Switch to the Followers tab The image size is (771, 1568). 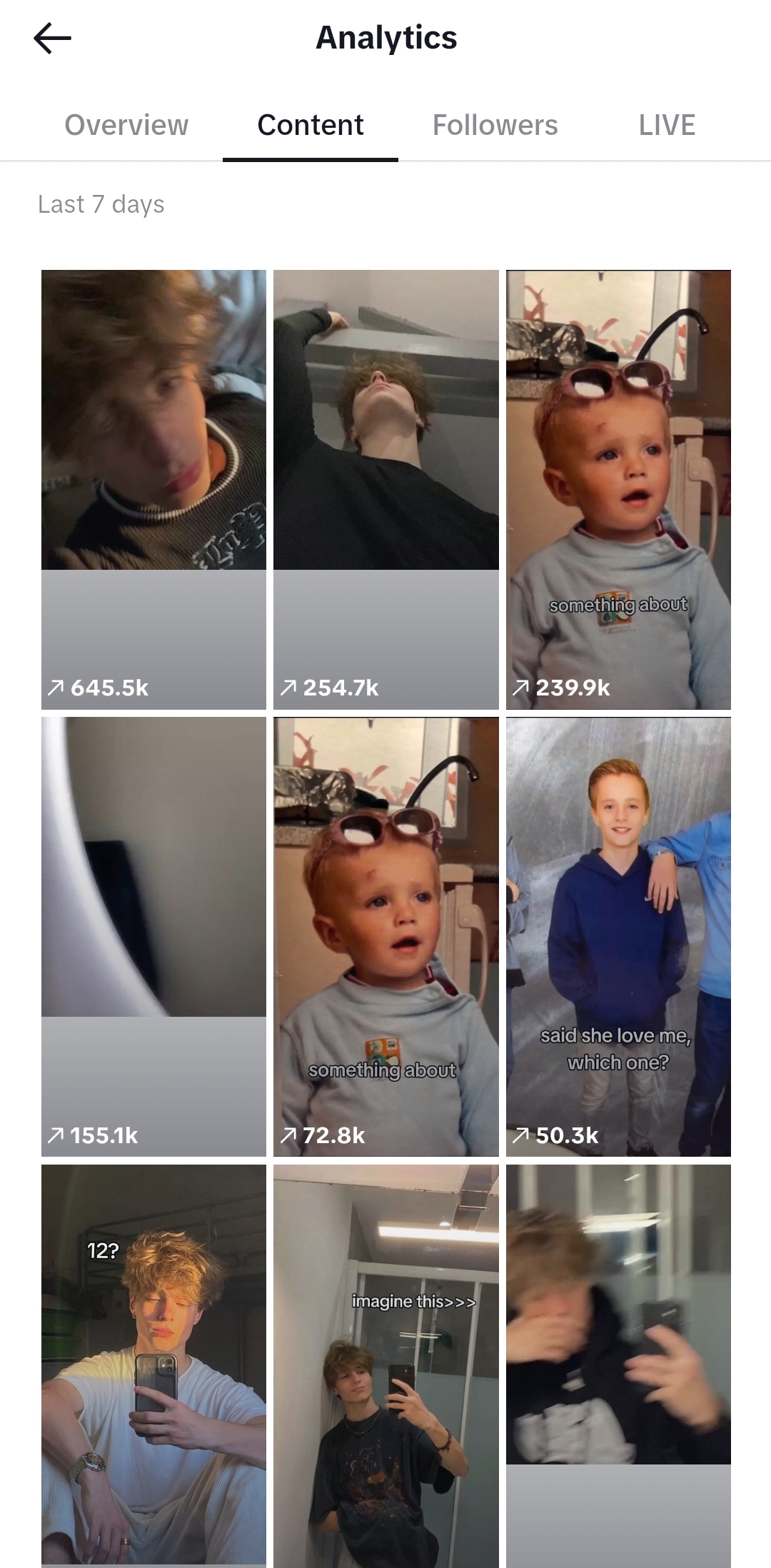(x=495, y=125)
